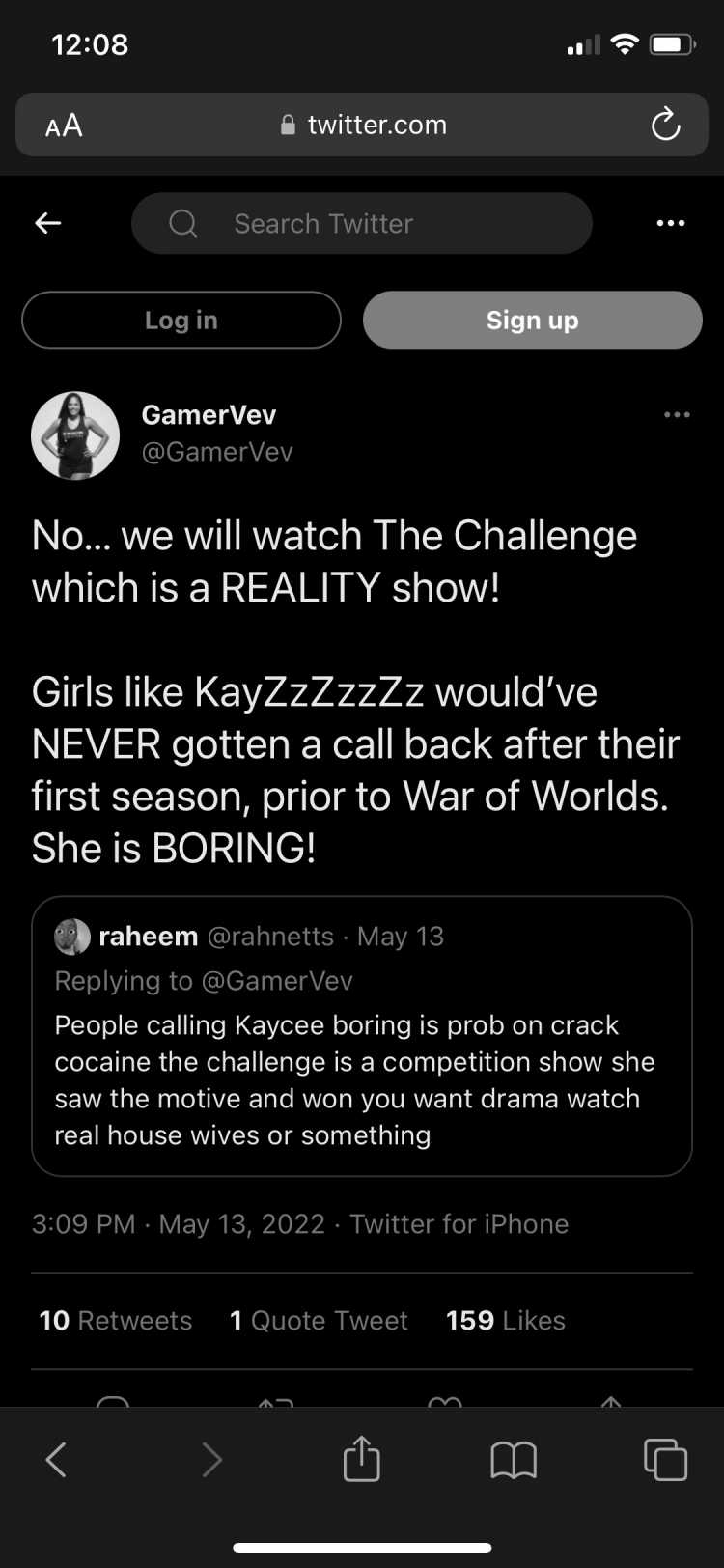
Task: Open GamerVev's profile picture
Action: click(75, 435)
